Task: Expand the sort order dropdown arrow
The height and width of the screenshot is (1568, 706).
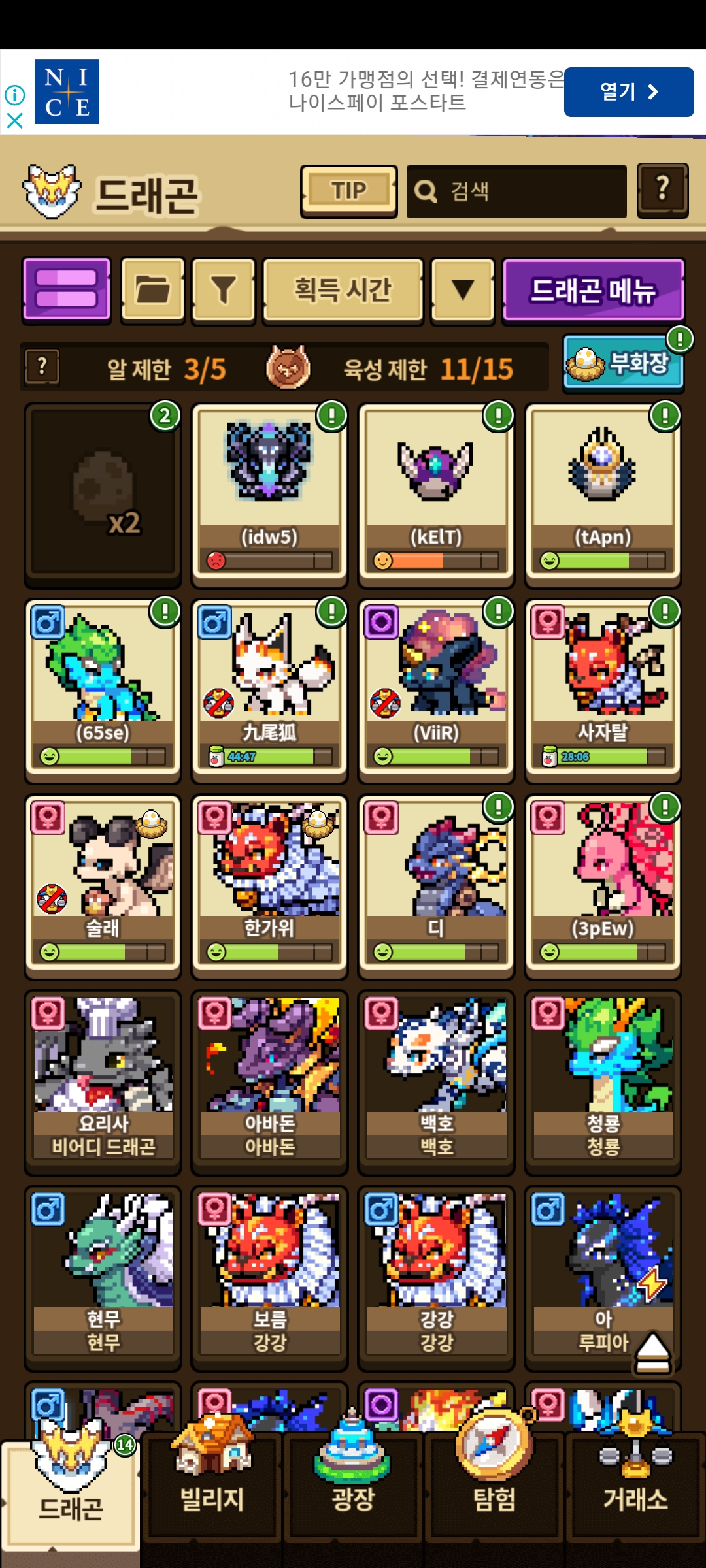Action: click(463, 289)
